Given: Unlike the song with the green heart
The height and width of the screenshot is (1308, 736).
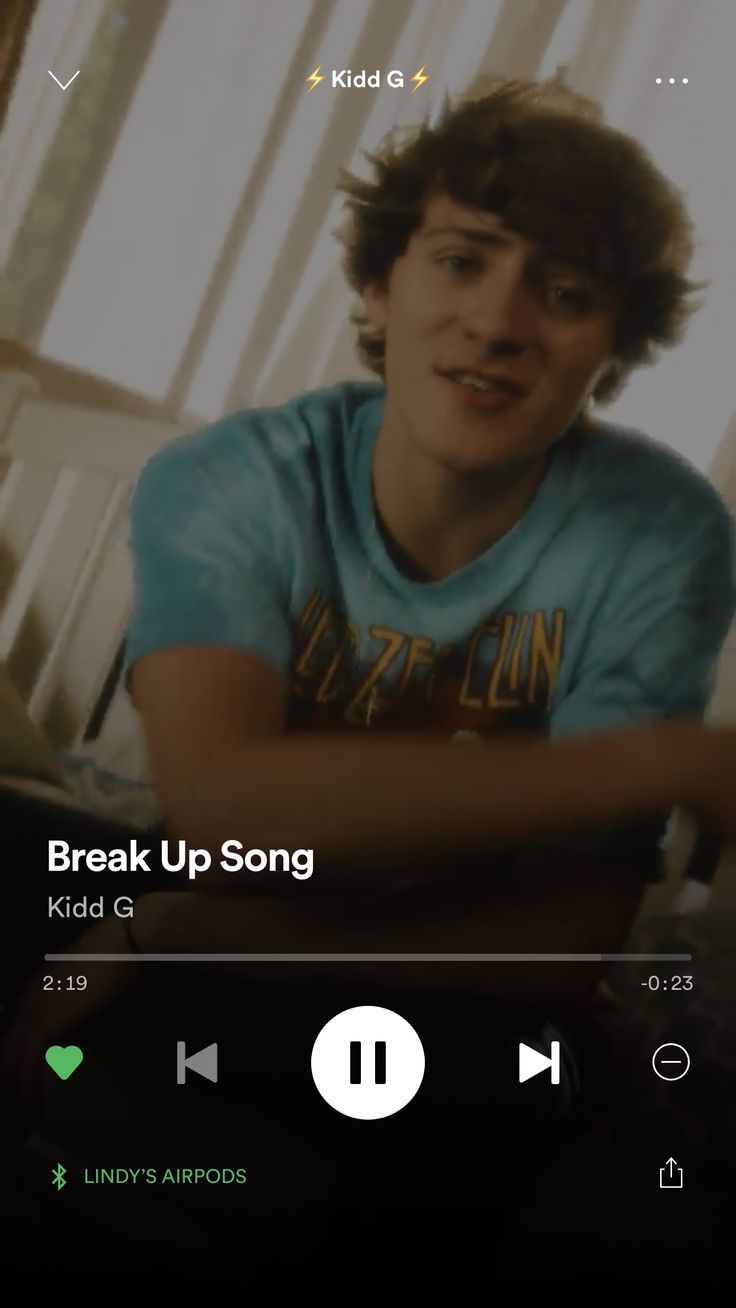Looking at the screenshot, I should click(64, 1062).
